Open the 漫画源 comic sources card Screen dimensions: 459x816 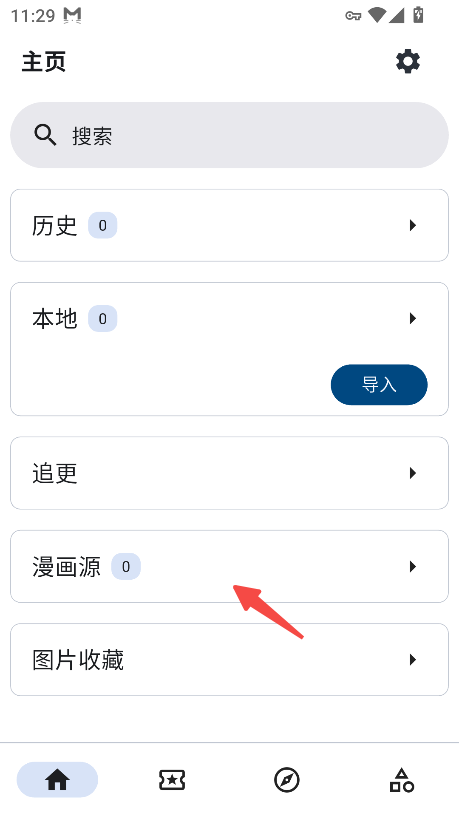pos(230,566)
